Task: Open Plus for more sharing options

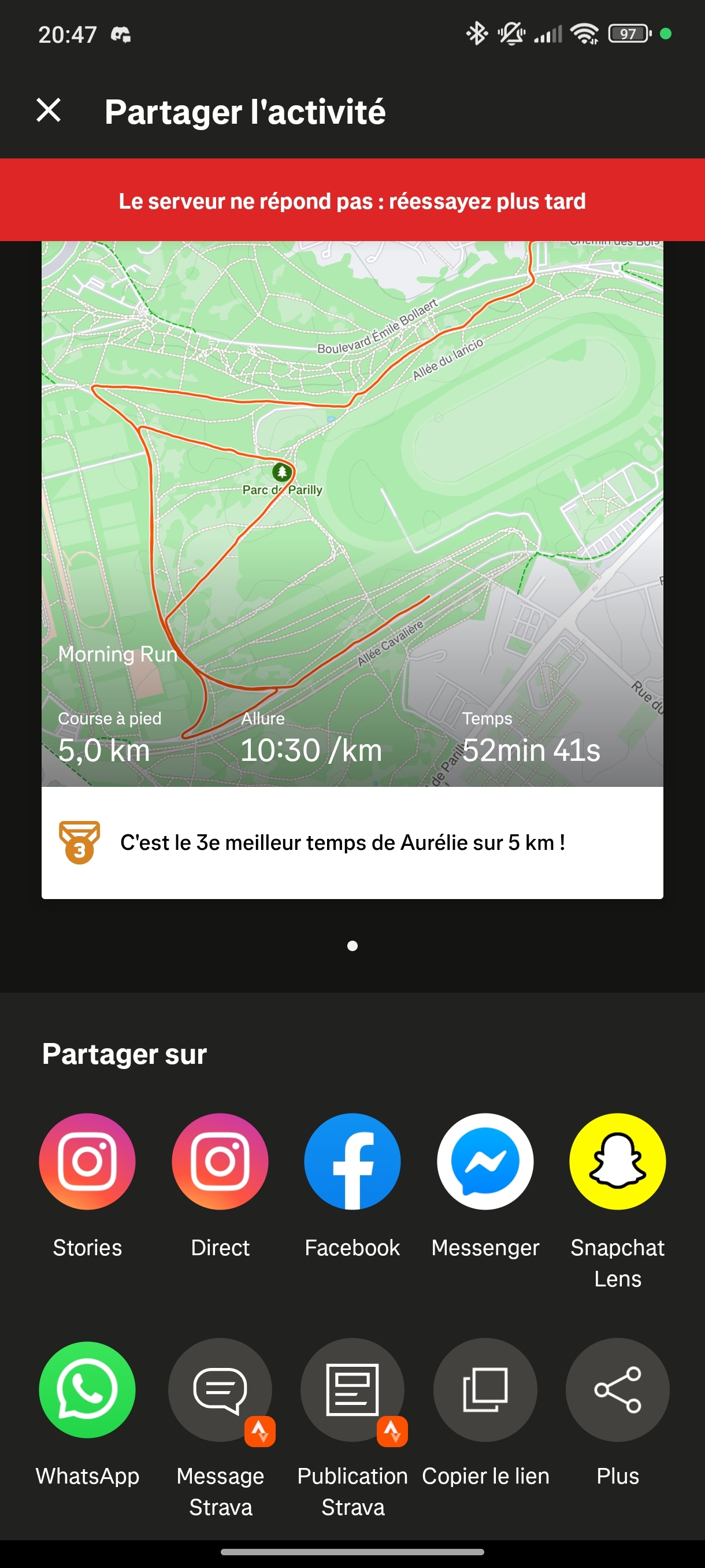Action: click(617, 1389)
